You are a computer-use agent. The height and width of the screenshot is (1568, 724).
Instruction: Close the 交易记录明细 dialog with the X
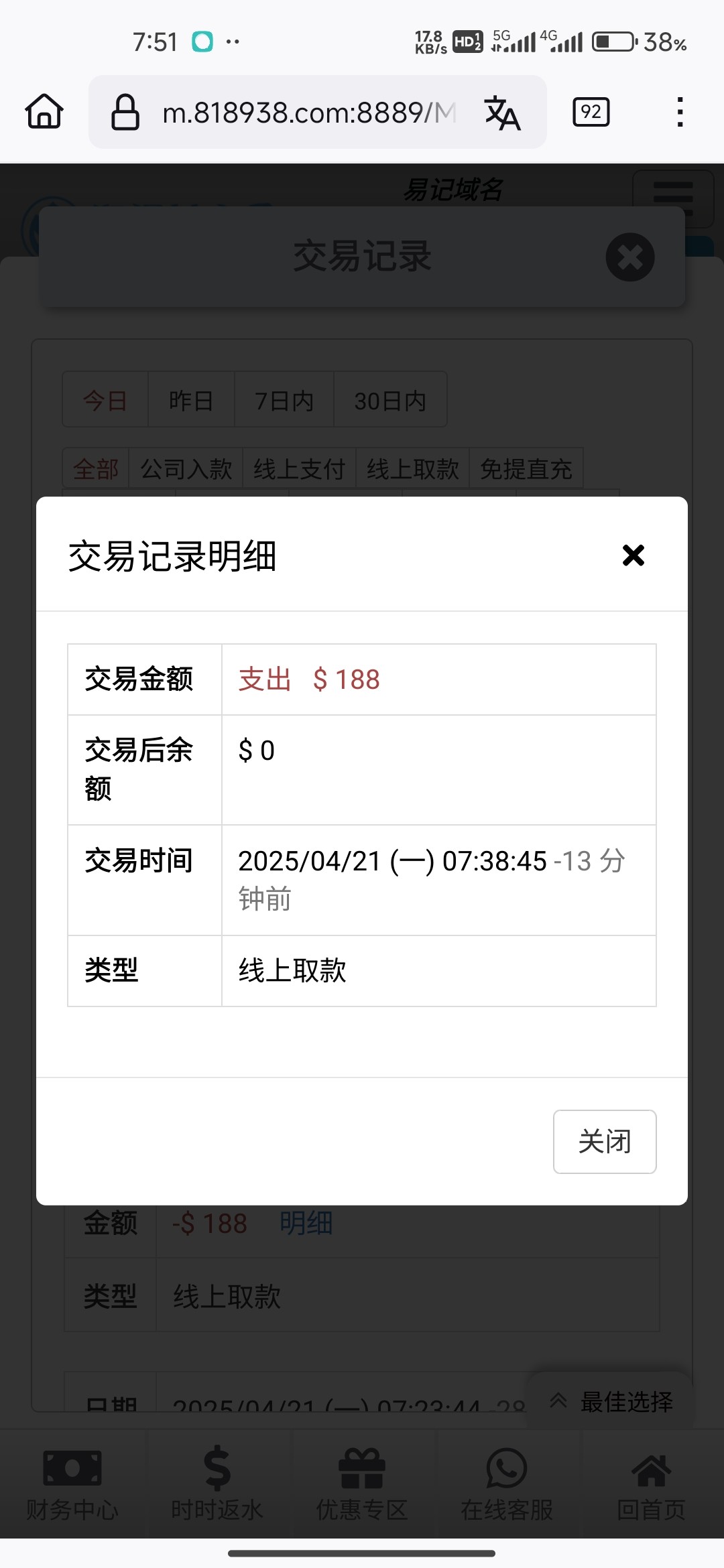click(633, 555)
